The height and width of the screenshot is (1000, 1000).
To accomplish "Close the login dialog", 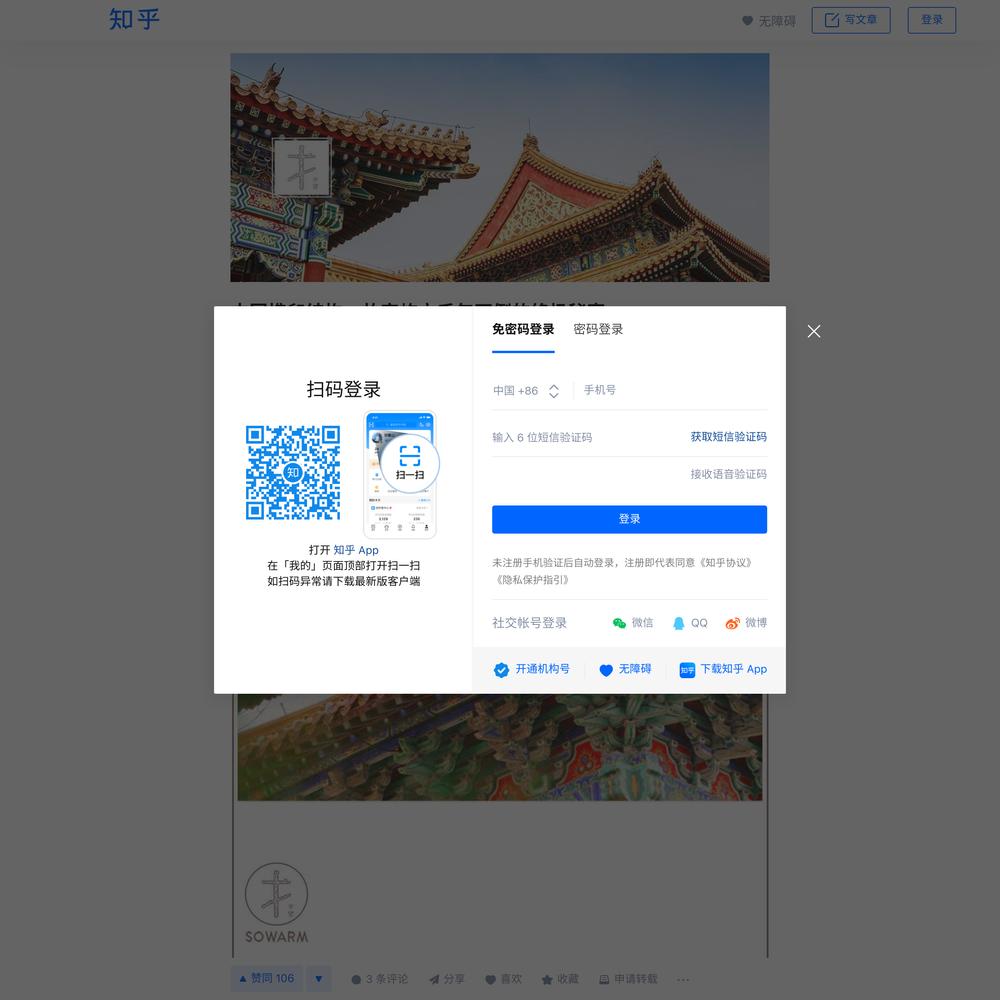I will point(814,331).
